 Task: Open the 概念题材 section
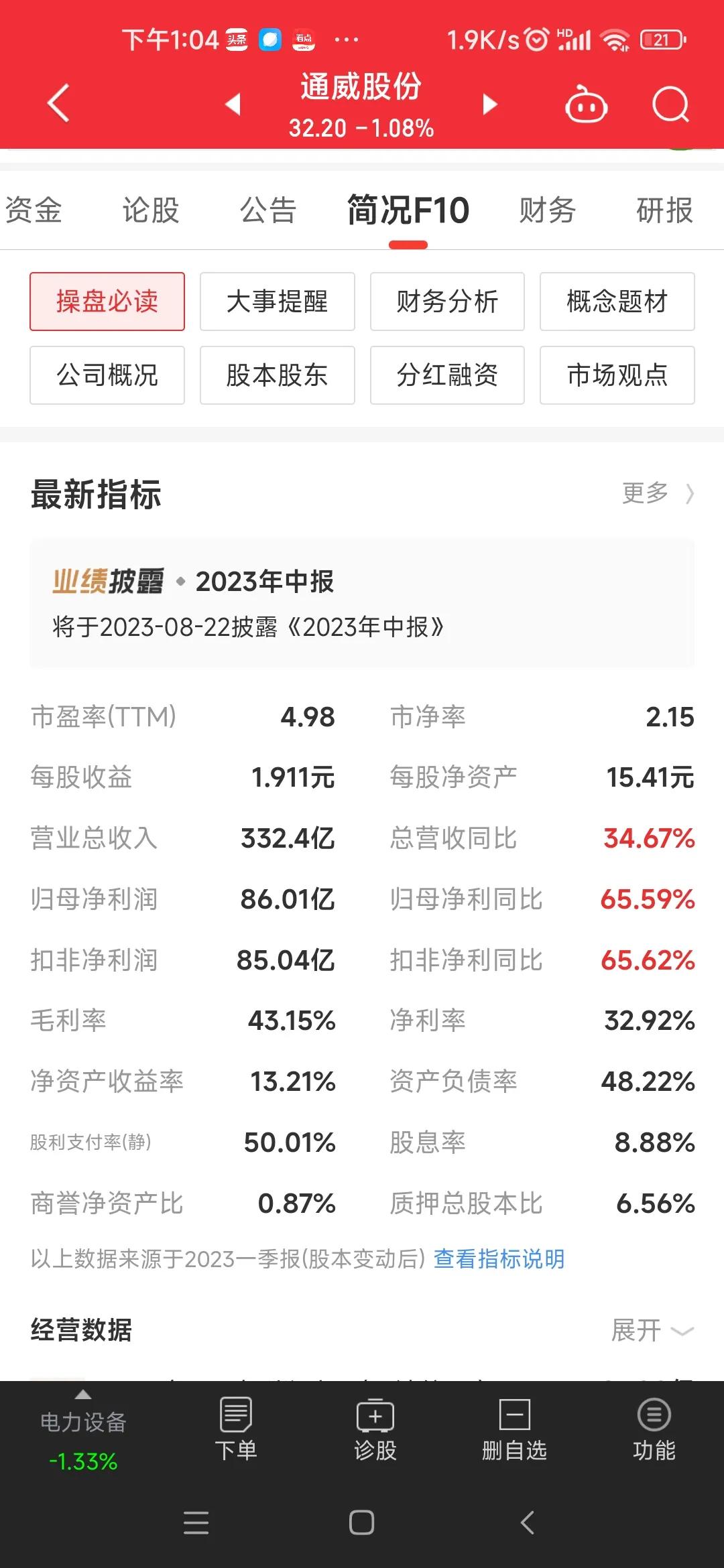point(616,302)
